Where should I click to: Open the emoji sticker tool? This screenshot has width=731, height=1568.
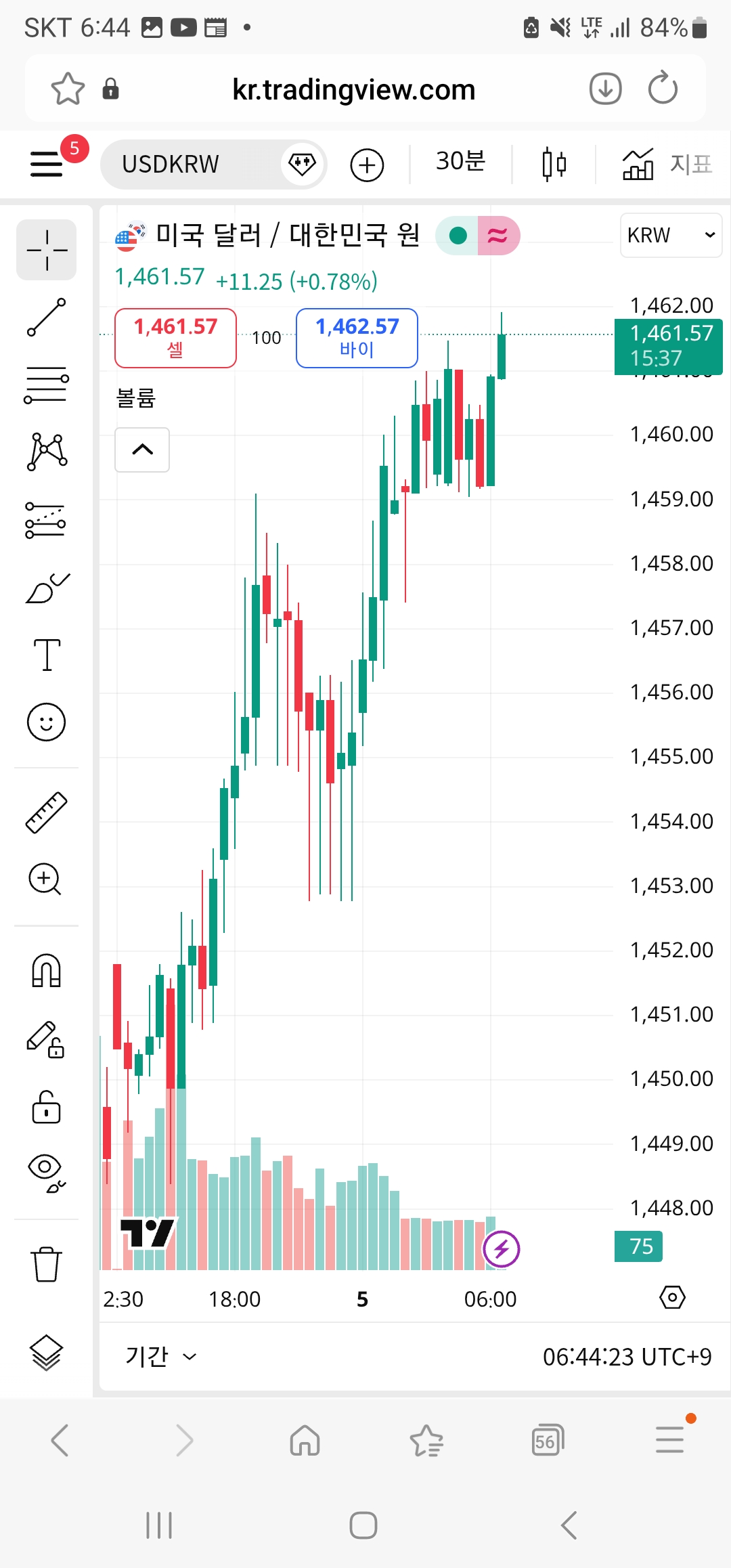coord(47,722)
